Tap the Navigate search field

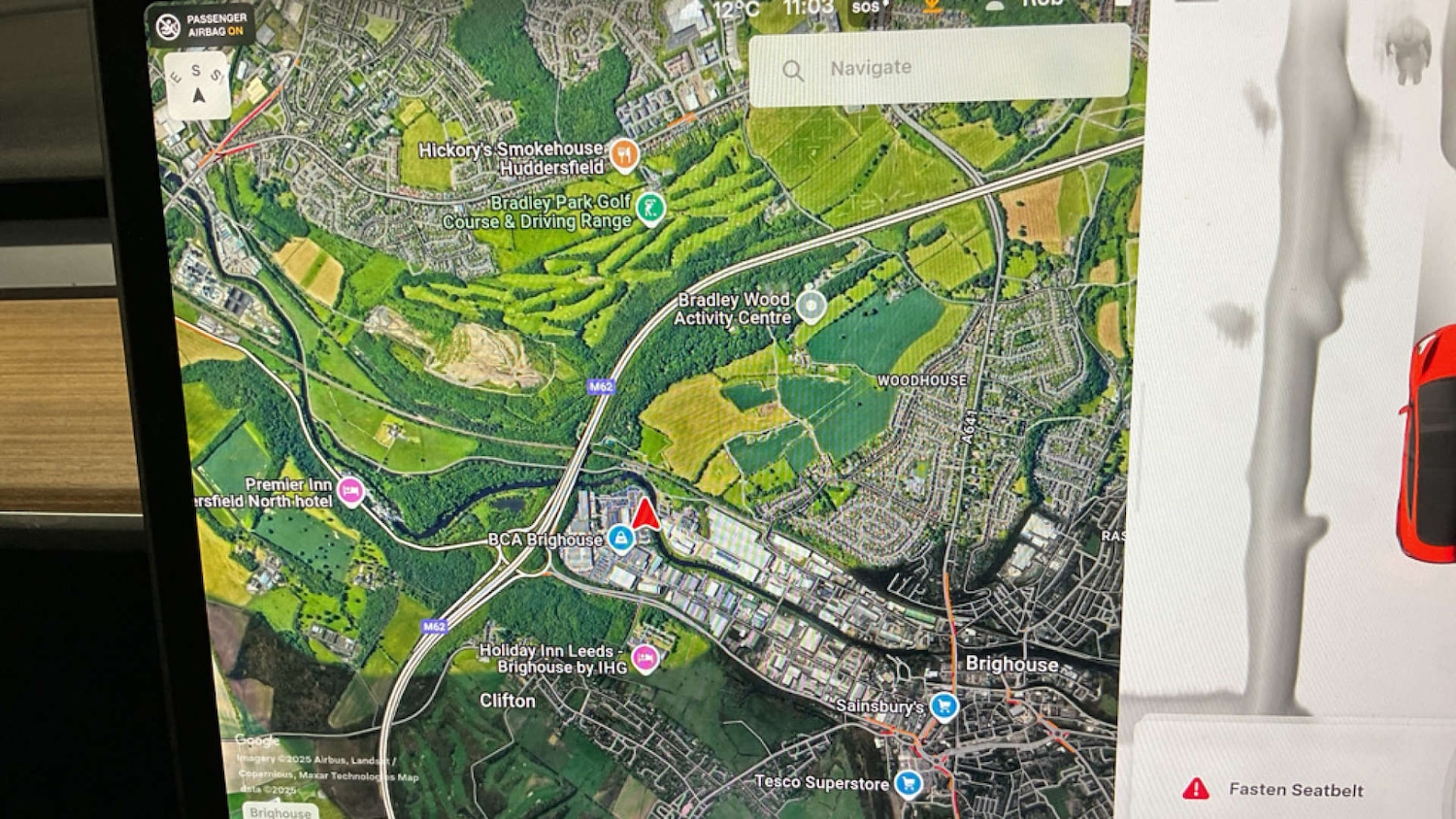coord(940,68)
